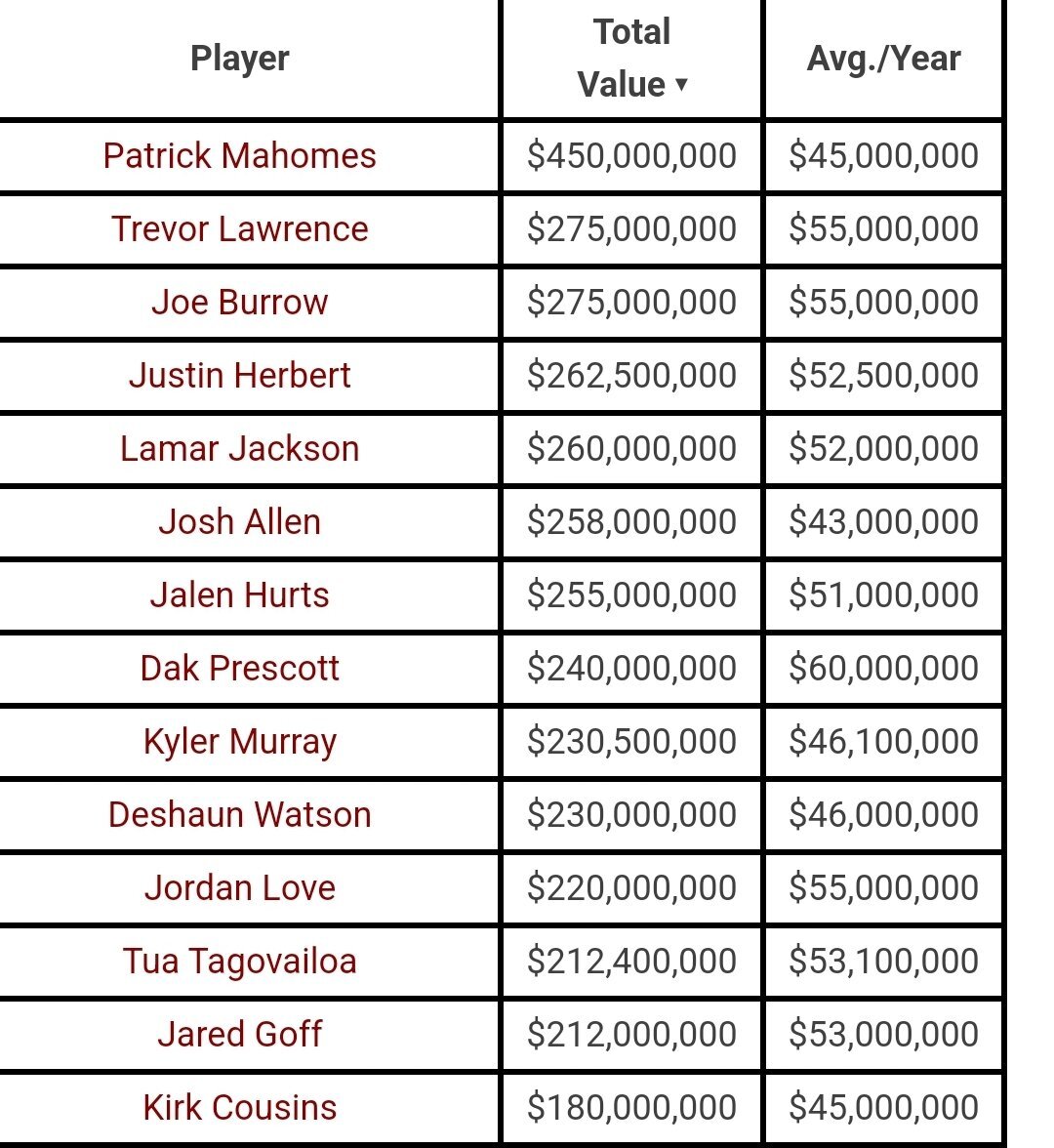View Trevor Lawrence's contract details

coord(240,229)
